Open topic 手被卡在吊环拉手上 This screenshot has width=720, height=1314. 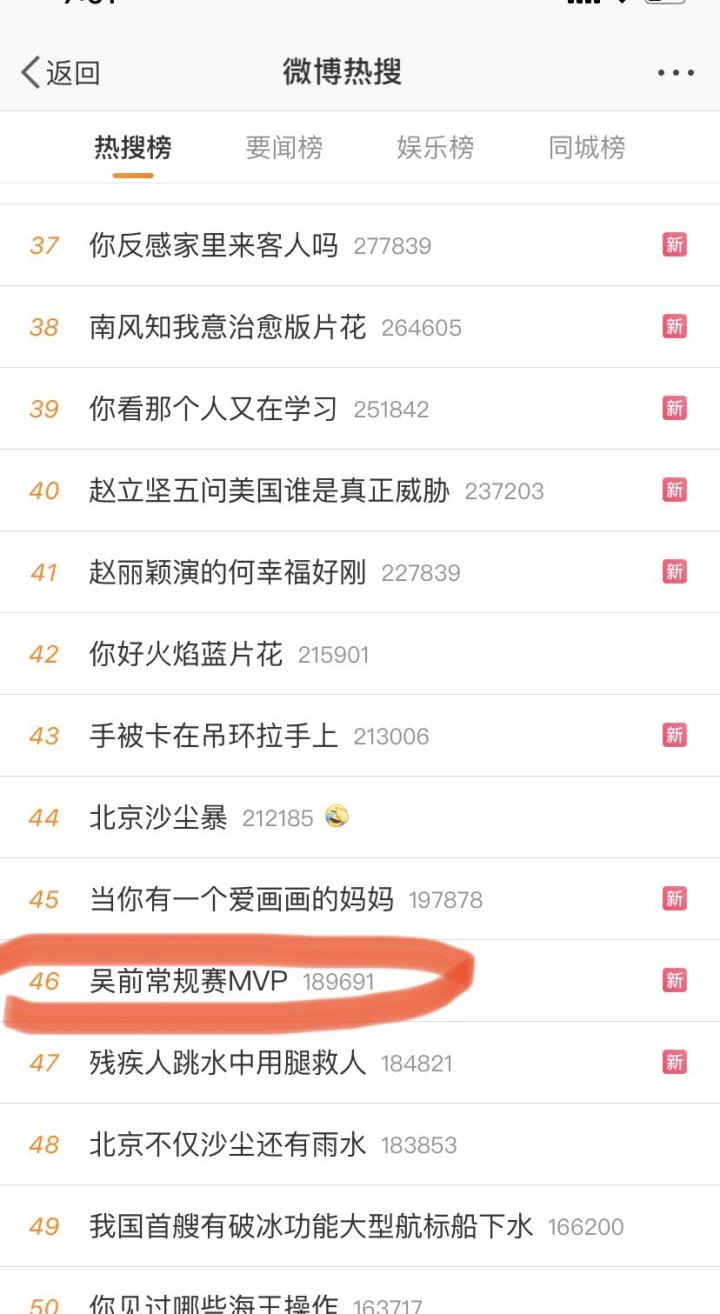214,736
